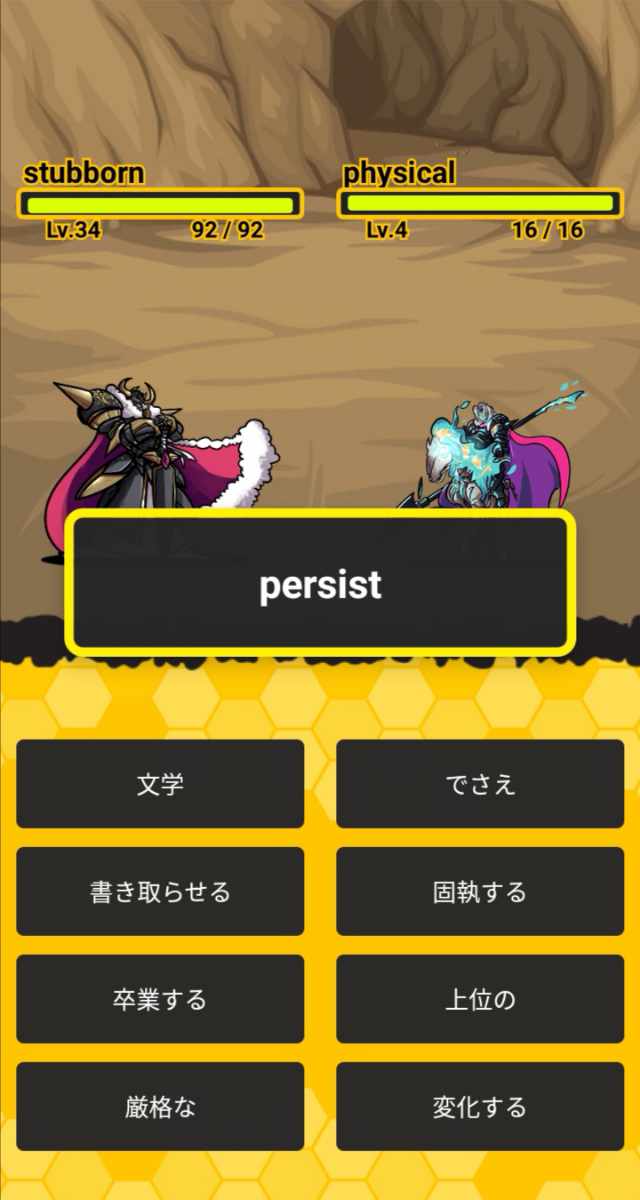
Task: Pick the answer 書き取らせる
Action: [160, 891]
